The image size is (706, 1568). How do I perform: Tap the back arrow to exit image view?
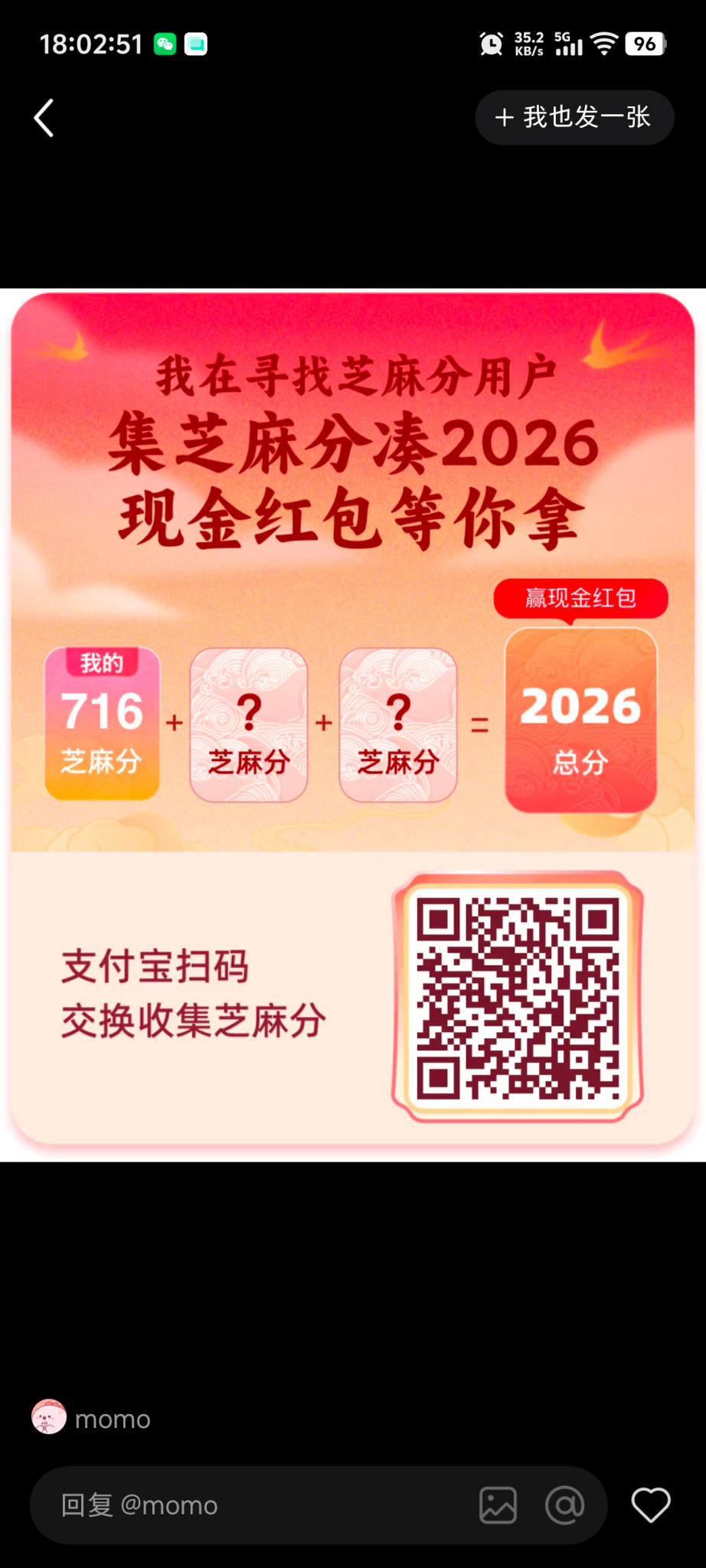[x=44, y=118]
